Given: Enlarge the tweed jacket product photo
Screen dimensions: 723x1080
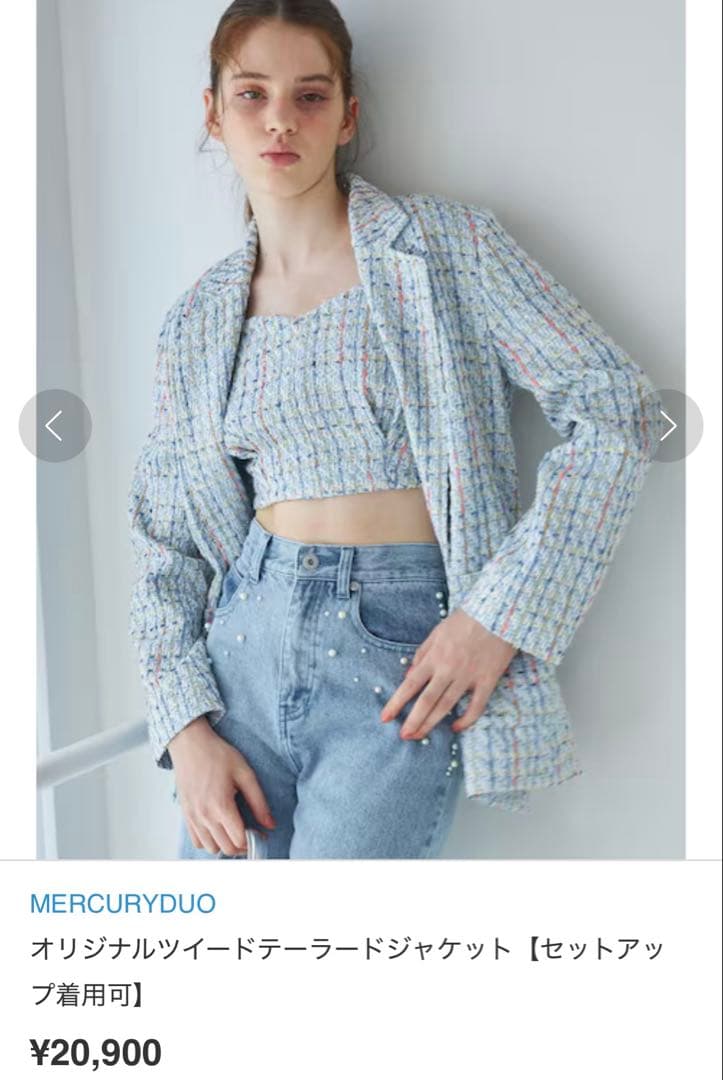Looking at the screenshot, I should [361, 560].
